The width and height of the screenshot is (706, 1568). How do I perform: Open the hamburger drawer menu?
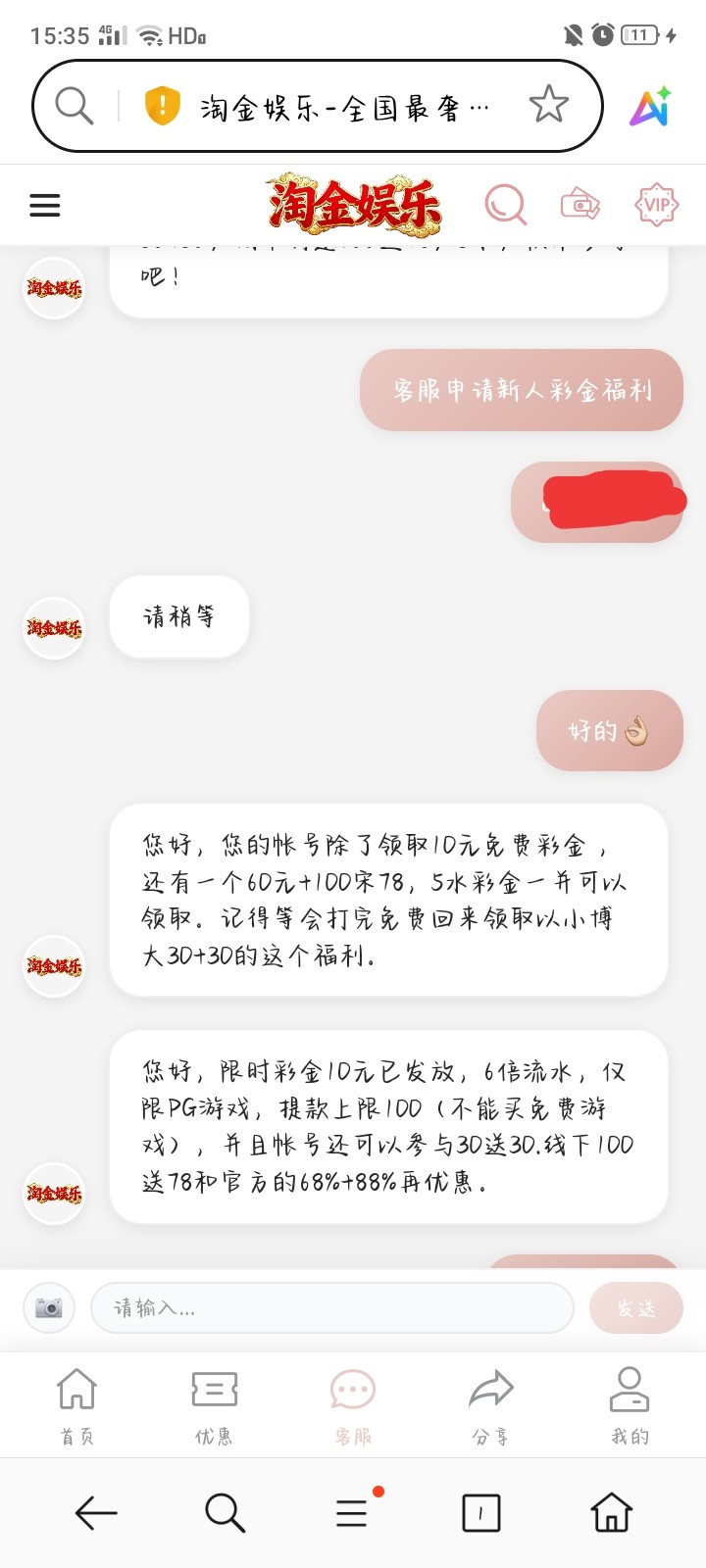[x=45, y=205]
